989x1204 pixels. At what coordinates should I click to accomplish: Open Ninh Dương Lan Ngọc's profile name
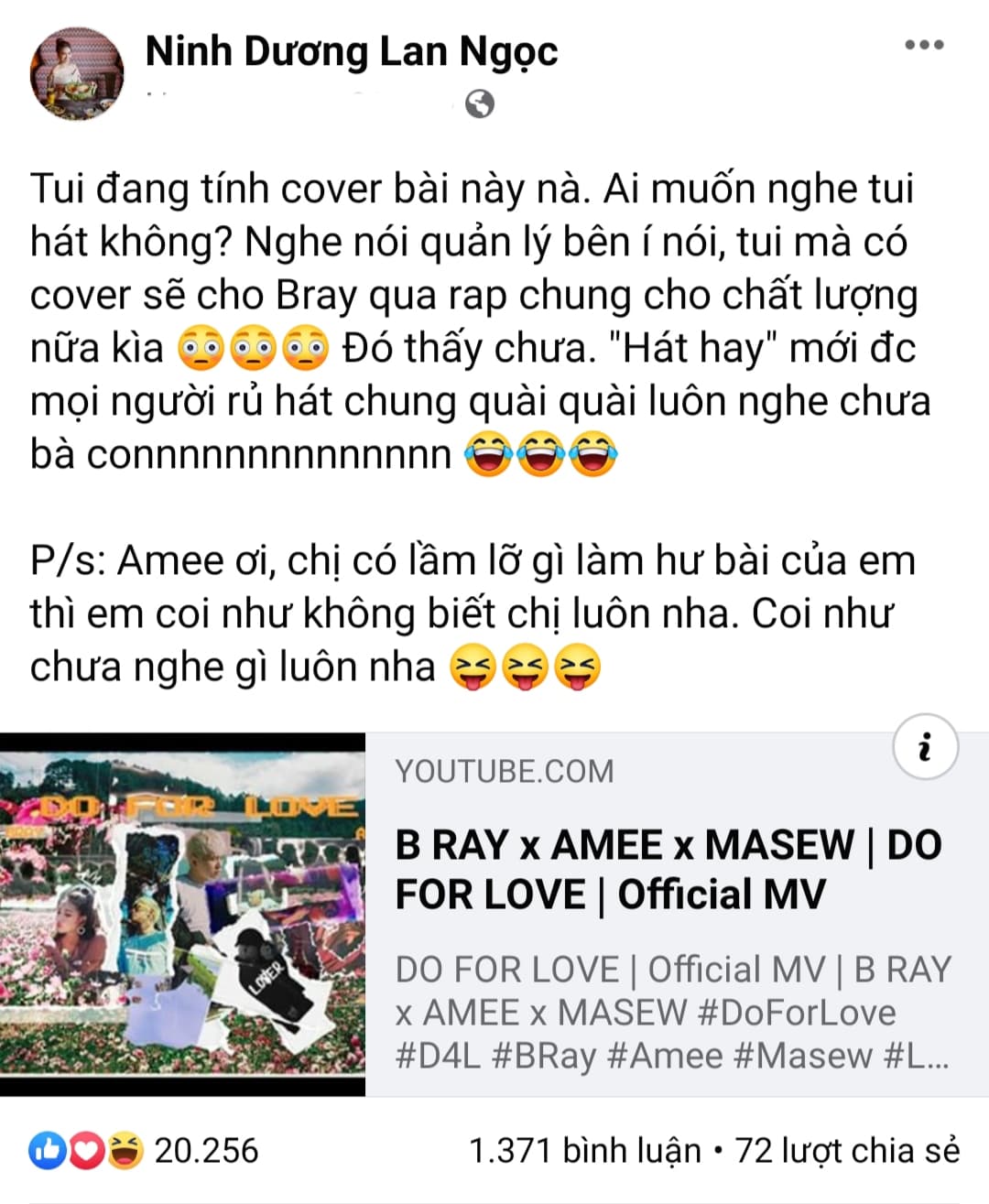pyautogui.click(x=352, y=51)
